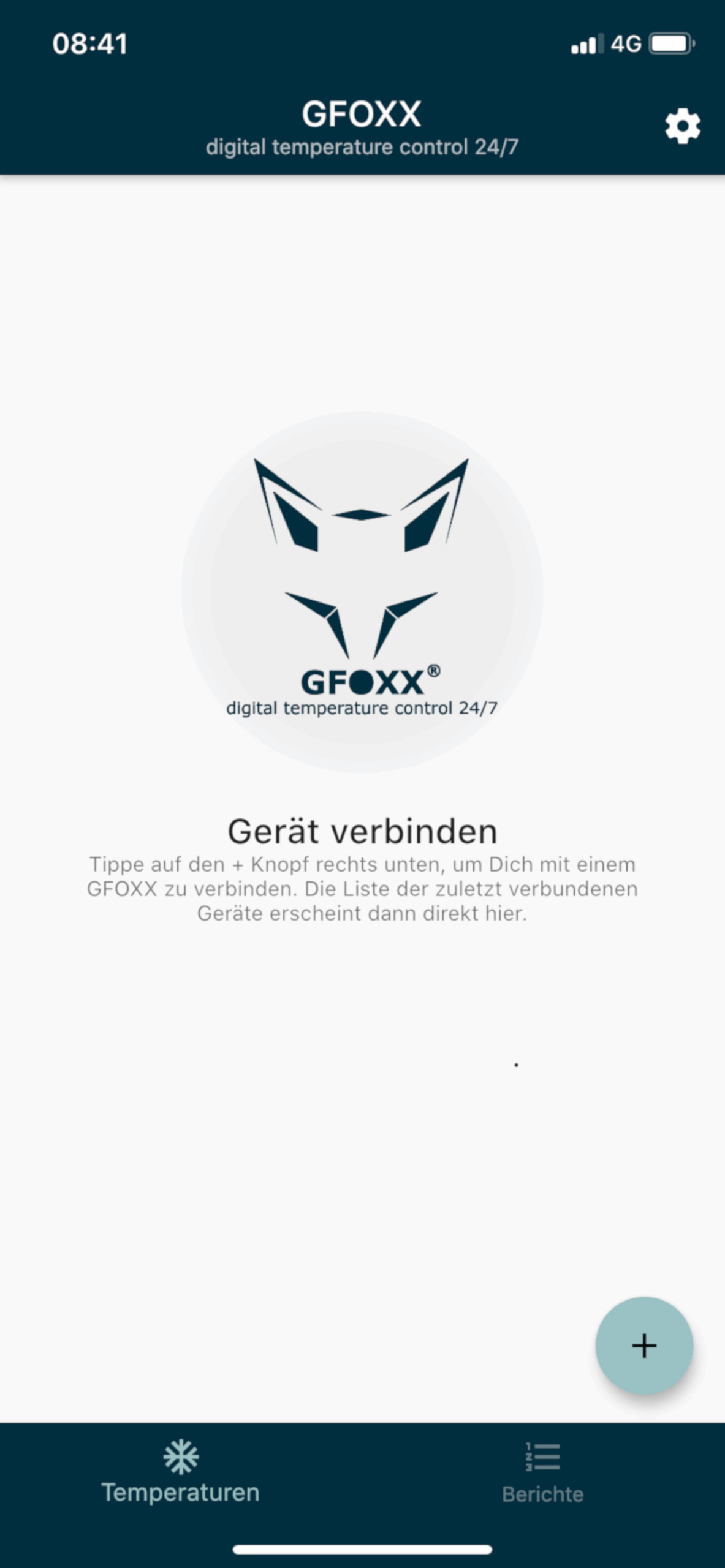Open the settings gear icon
The image size is (725, 1568).
tap(682, 127)
